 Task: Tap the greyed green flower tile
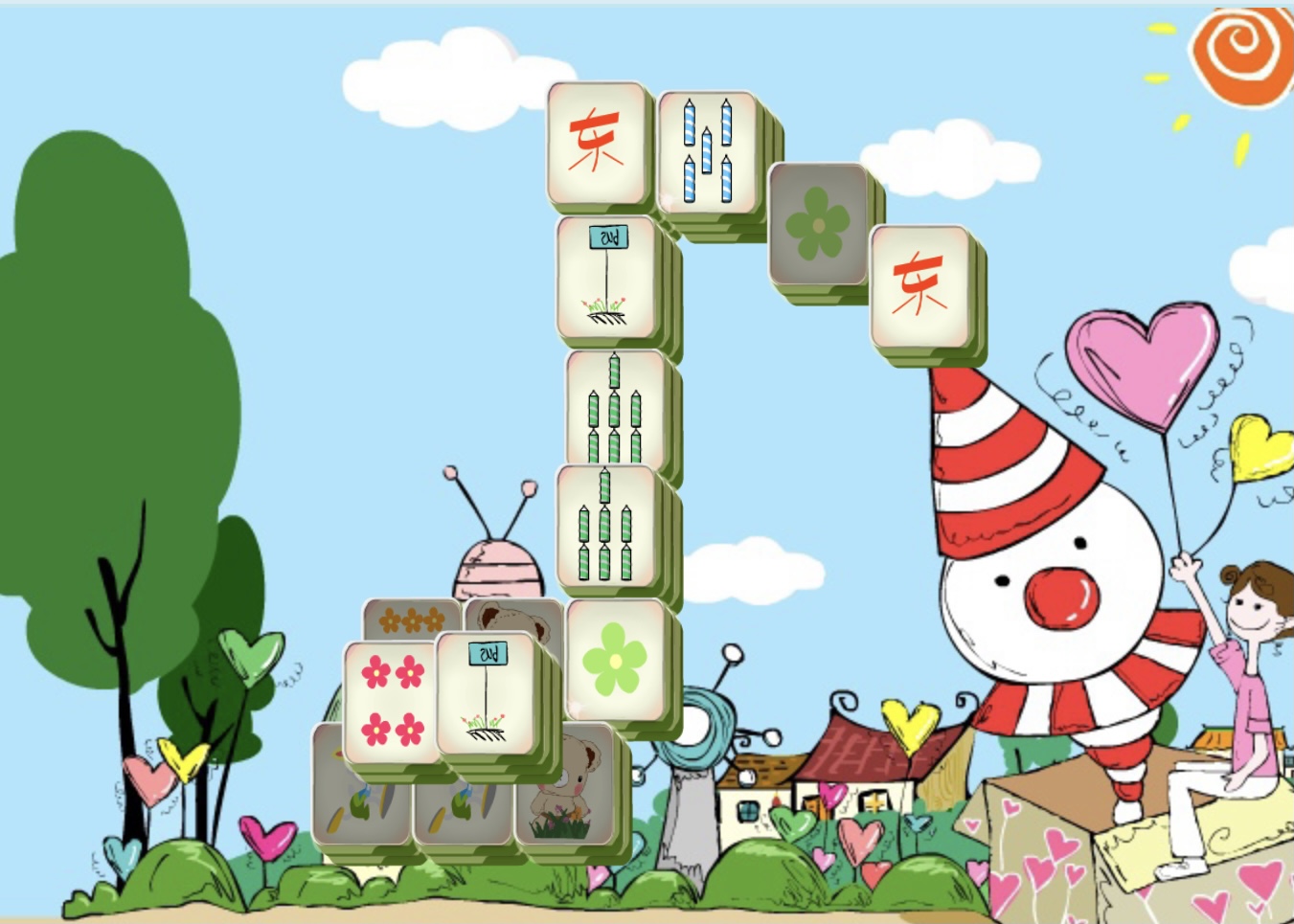pyautogui.click(x=817, y=224)
